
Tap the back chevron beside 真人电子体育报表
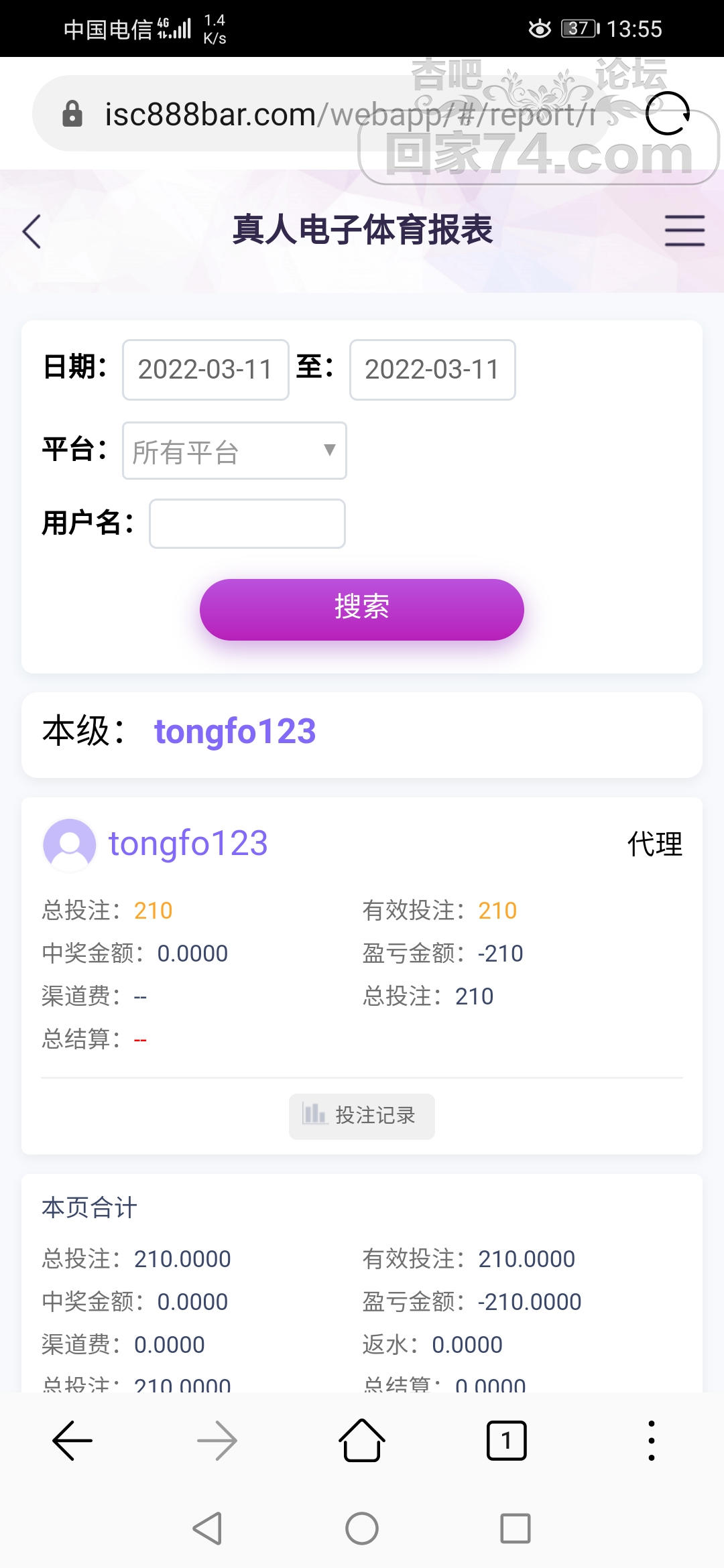[x=32, y=232]
